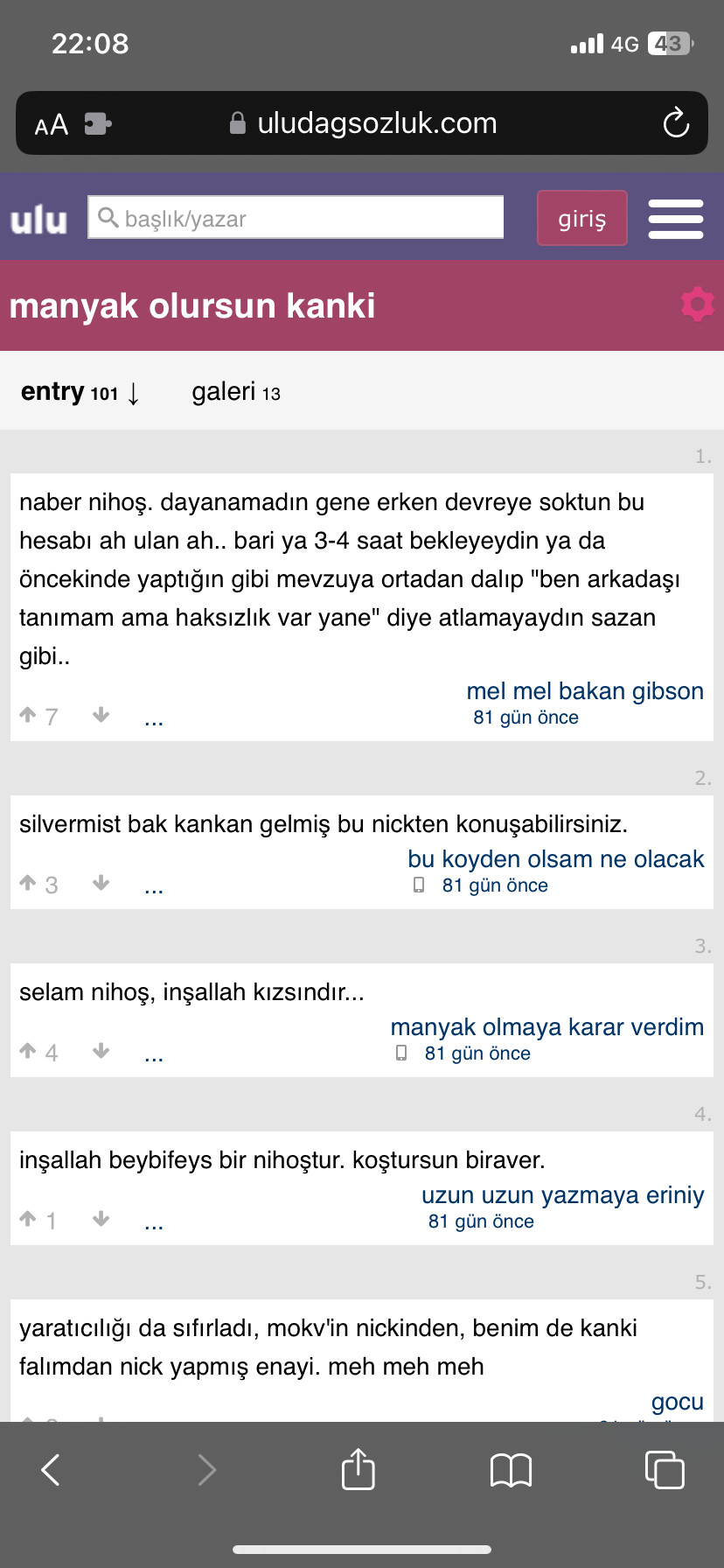Tap the giriş login button

(581, 219)
